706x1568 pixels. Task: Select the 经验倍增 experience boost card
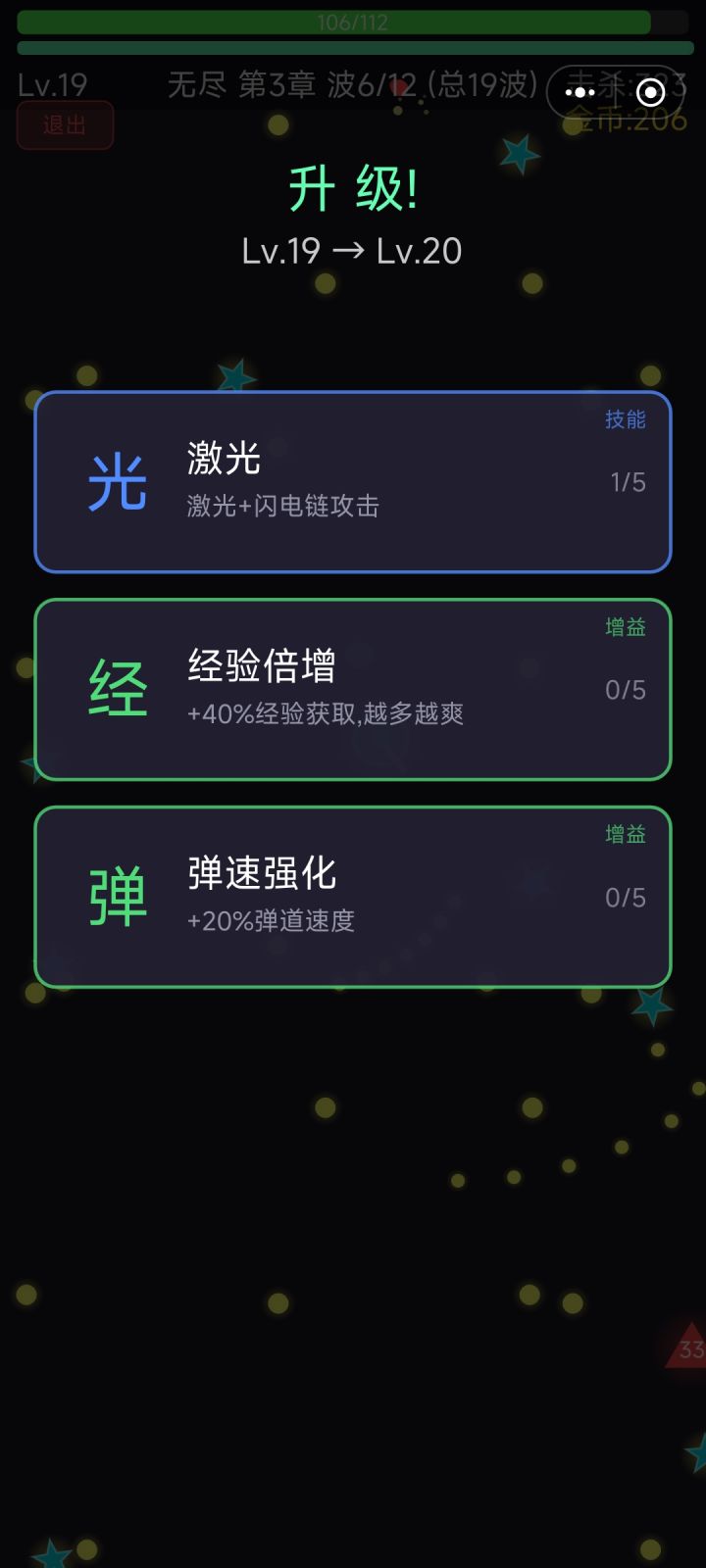point(353,687)
